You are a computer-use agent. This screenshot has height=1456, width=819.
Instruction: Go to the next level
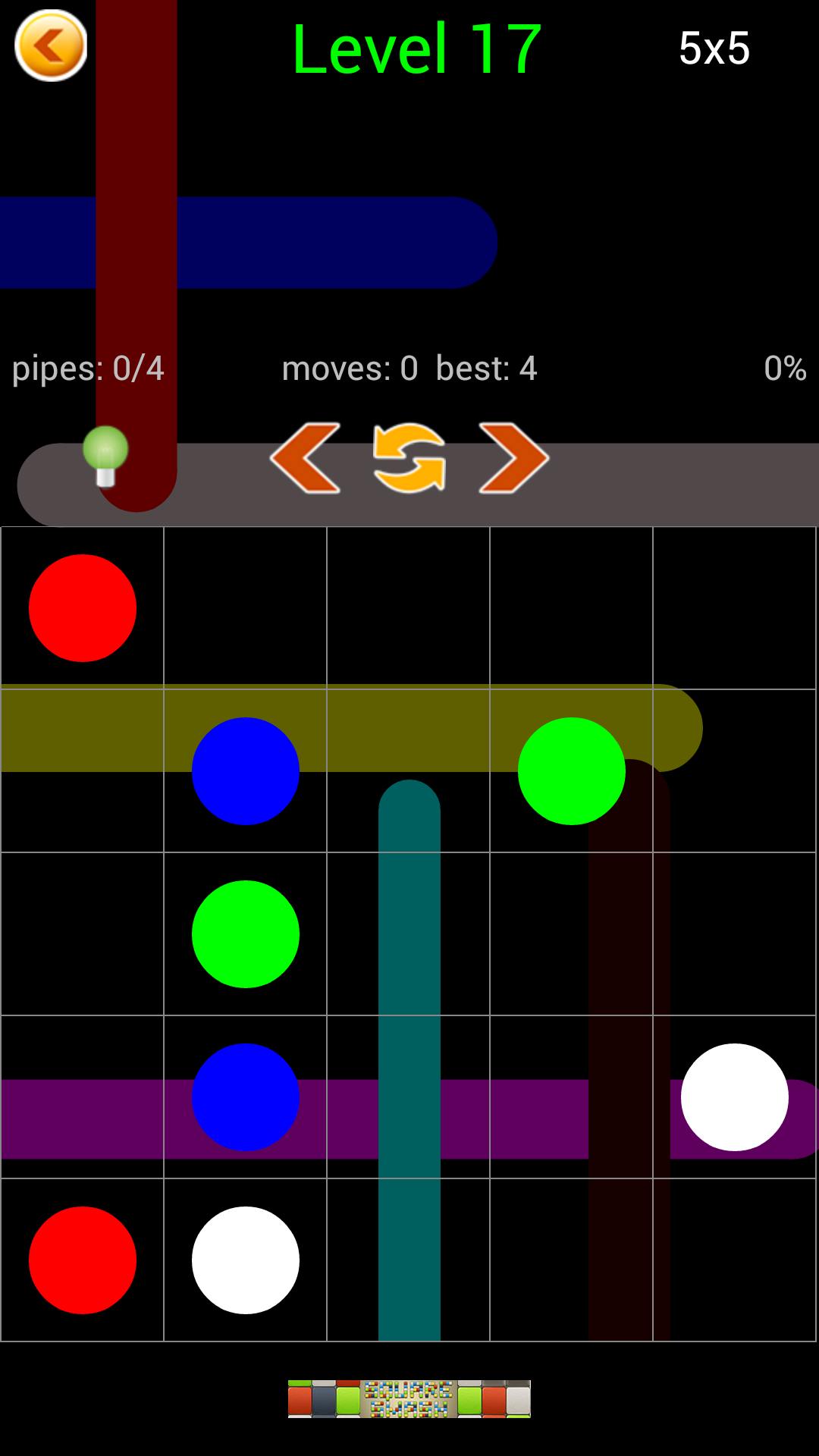coord(513,458)
